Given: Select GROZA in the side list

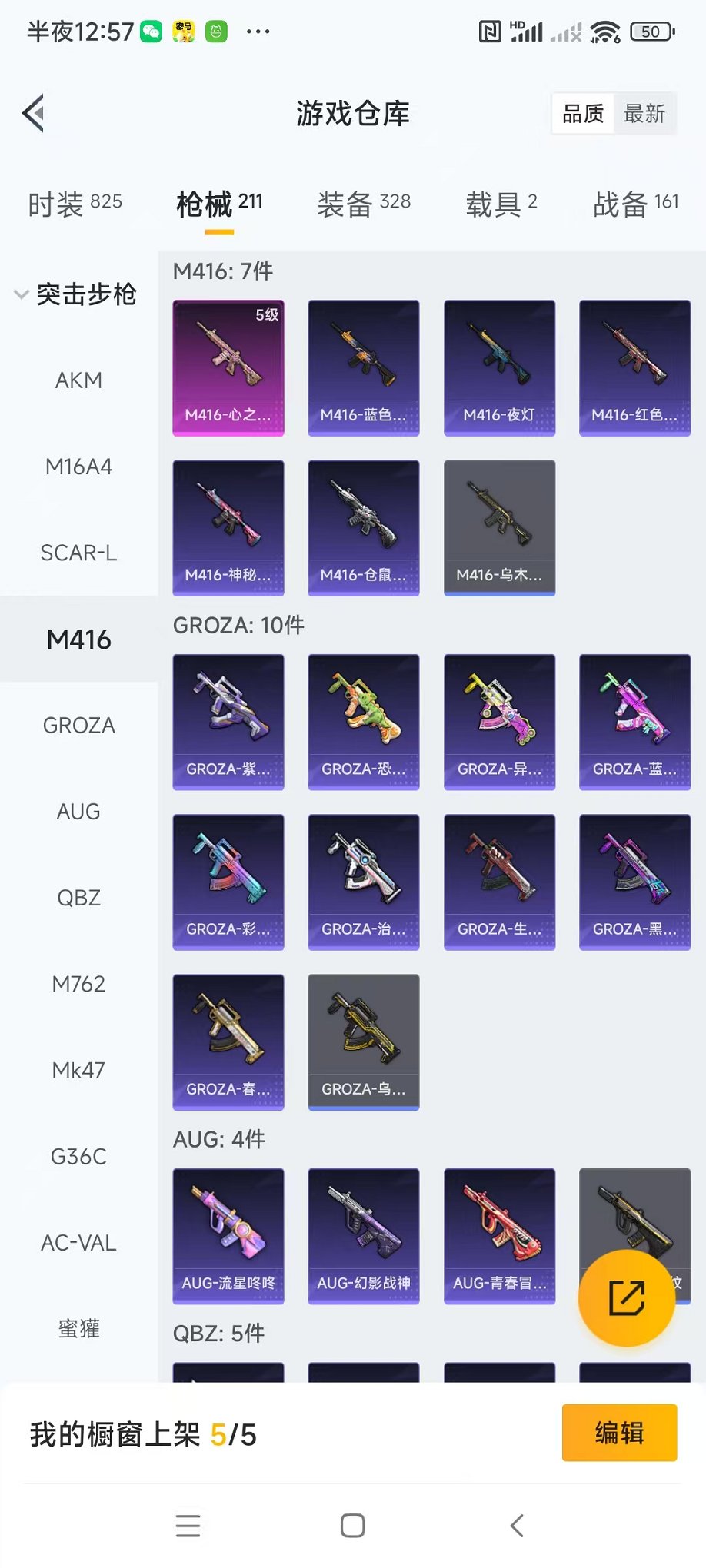Looking at the screenshot, I should [x=78, y=725].
